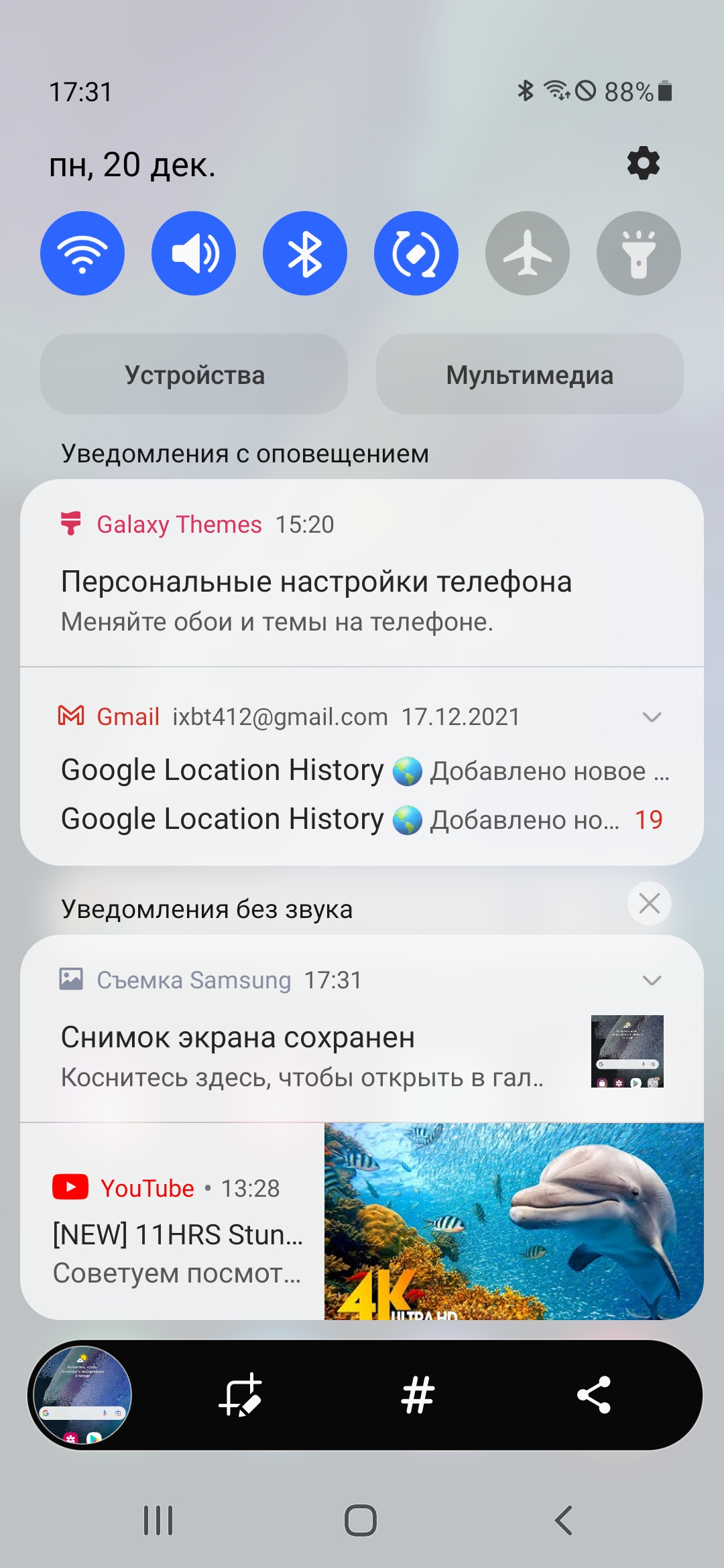Expand the Gmail notification group
The height and width of the screenshot is (1568, 724).
[x=652, y=717]
